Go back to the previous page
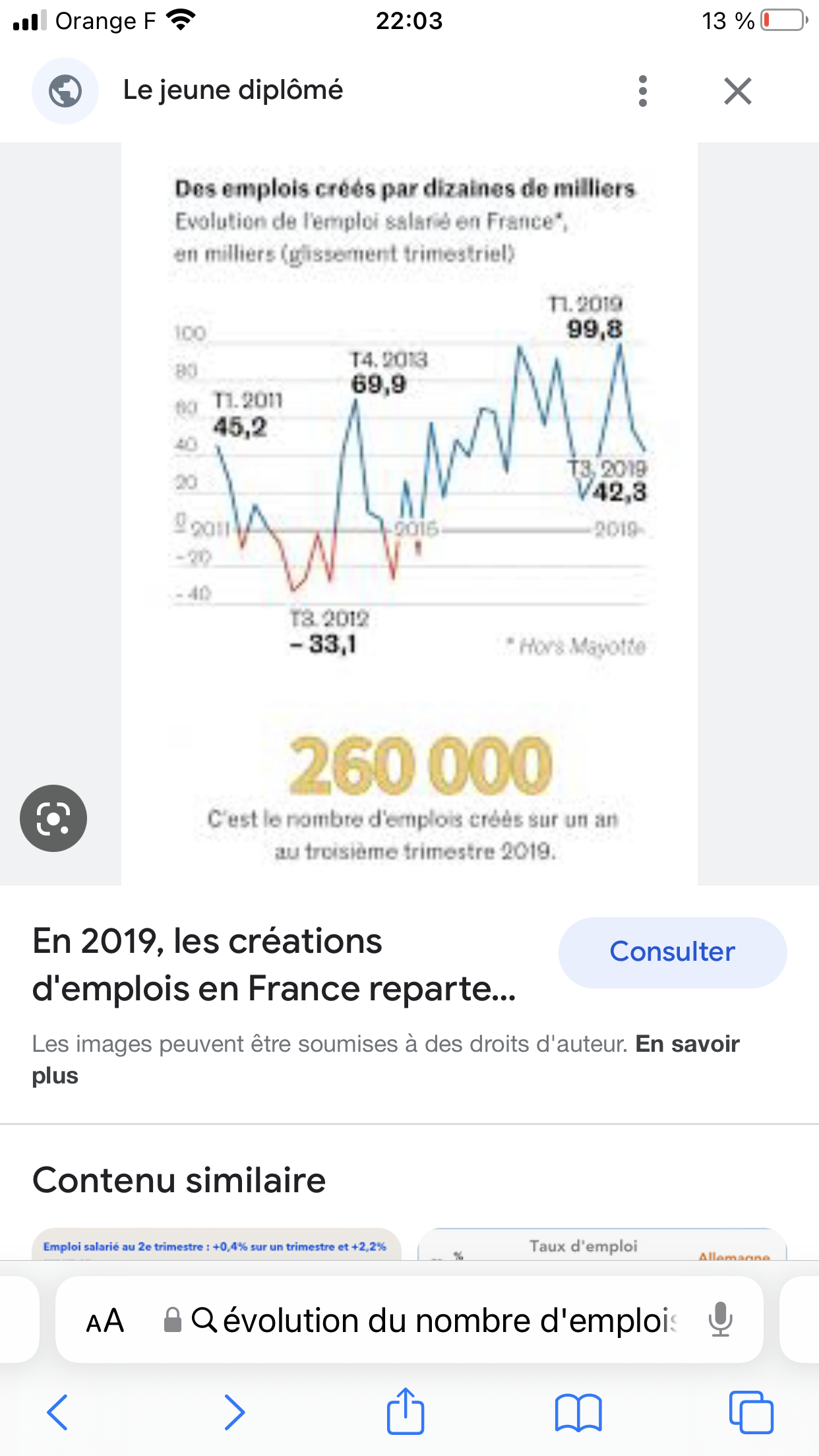This screenshot has height=1456, width=819. coord(57,1412)
